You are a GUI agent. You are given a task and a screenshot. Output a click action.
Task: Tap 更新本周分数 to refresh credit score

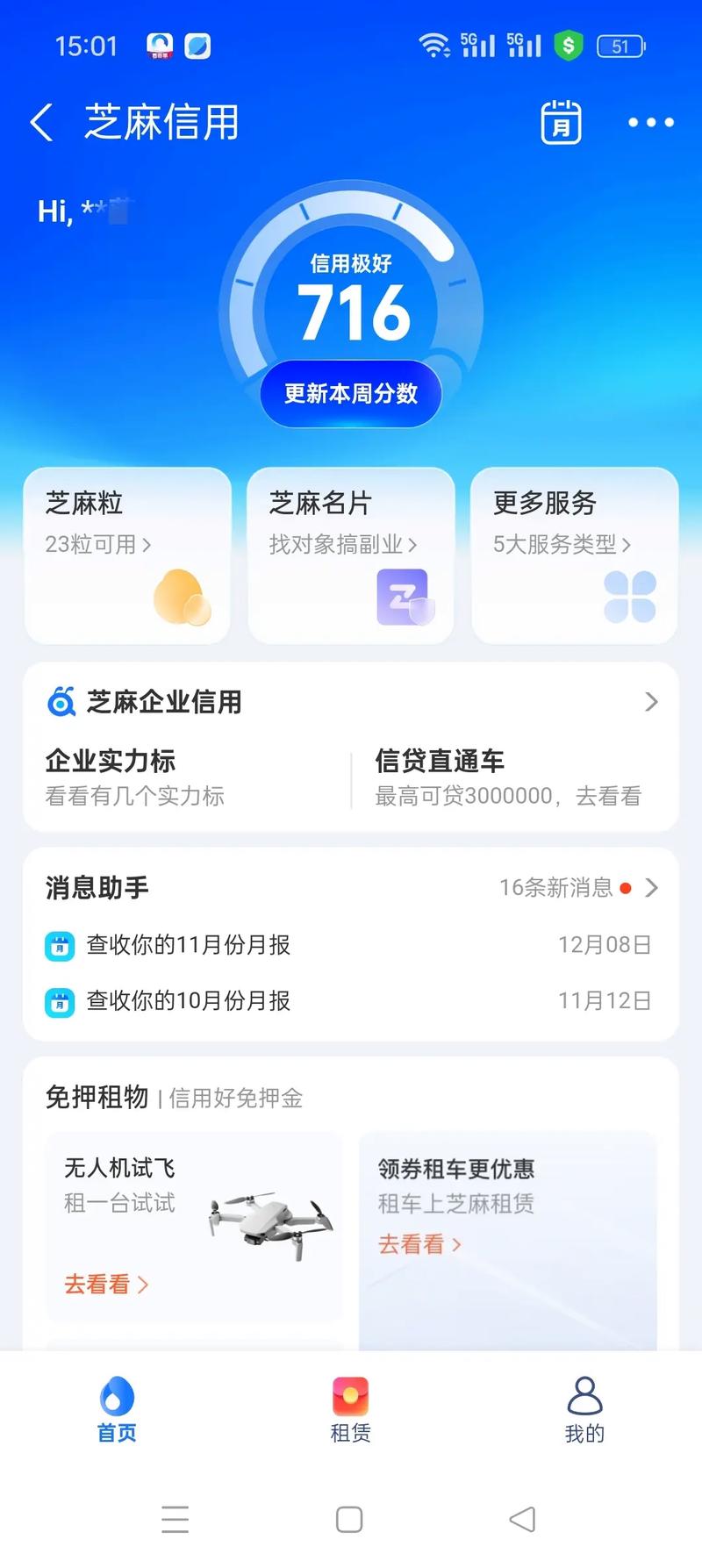point(350,394)
